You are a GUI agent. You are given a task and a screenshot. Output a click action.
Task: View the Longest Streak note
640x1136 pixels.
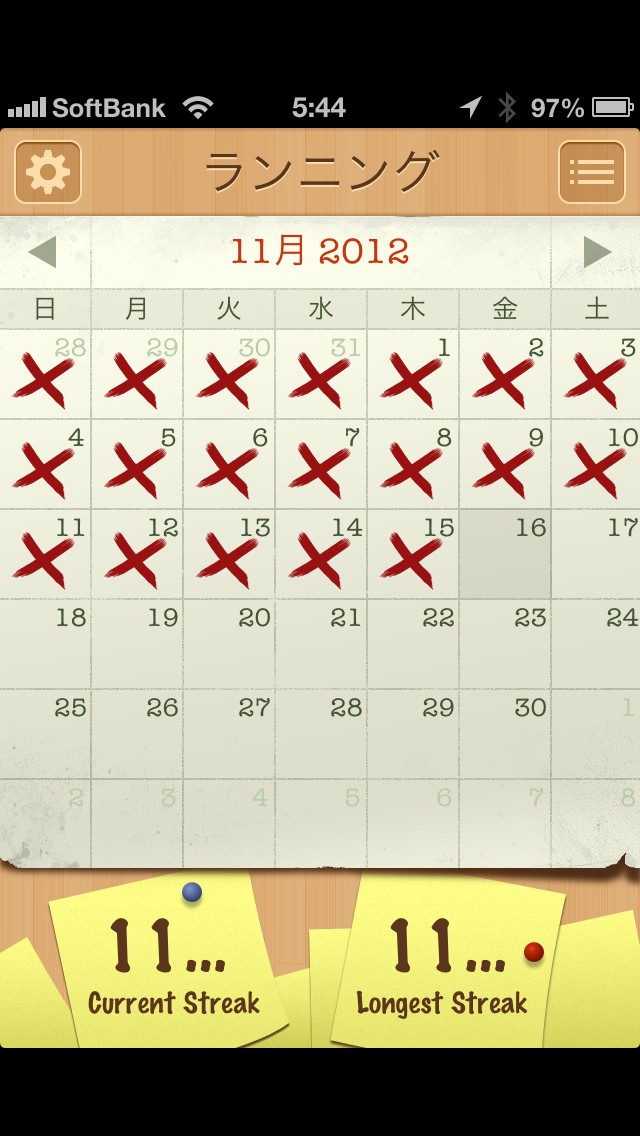[445, 965]
